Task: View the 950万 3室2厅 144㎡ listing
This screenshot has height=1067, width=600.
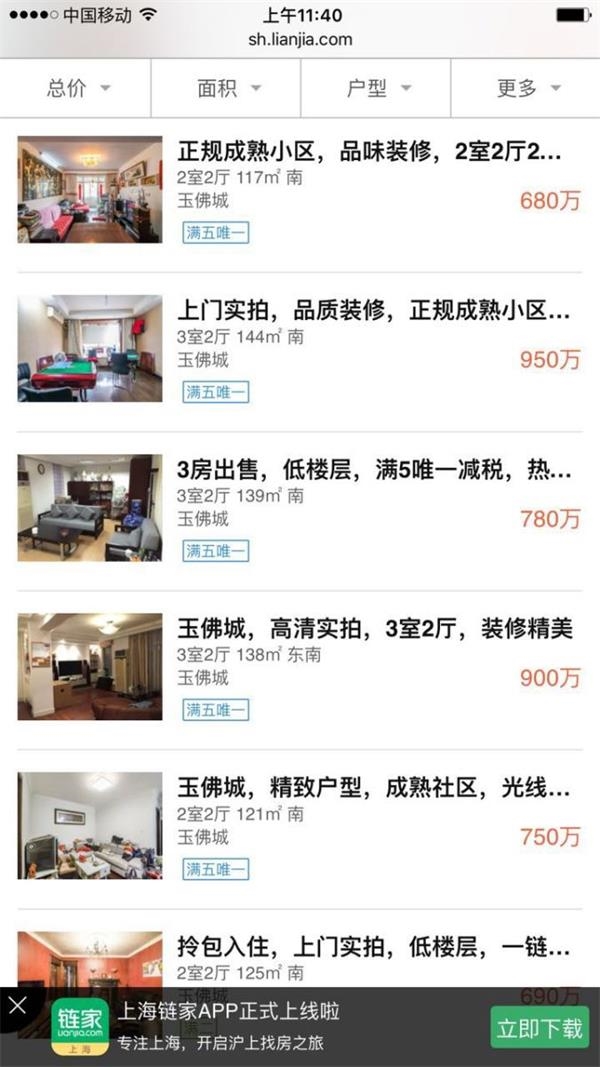Action: (x=372, y=312)
